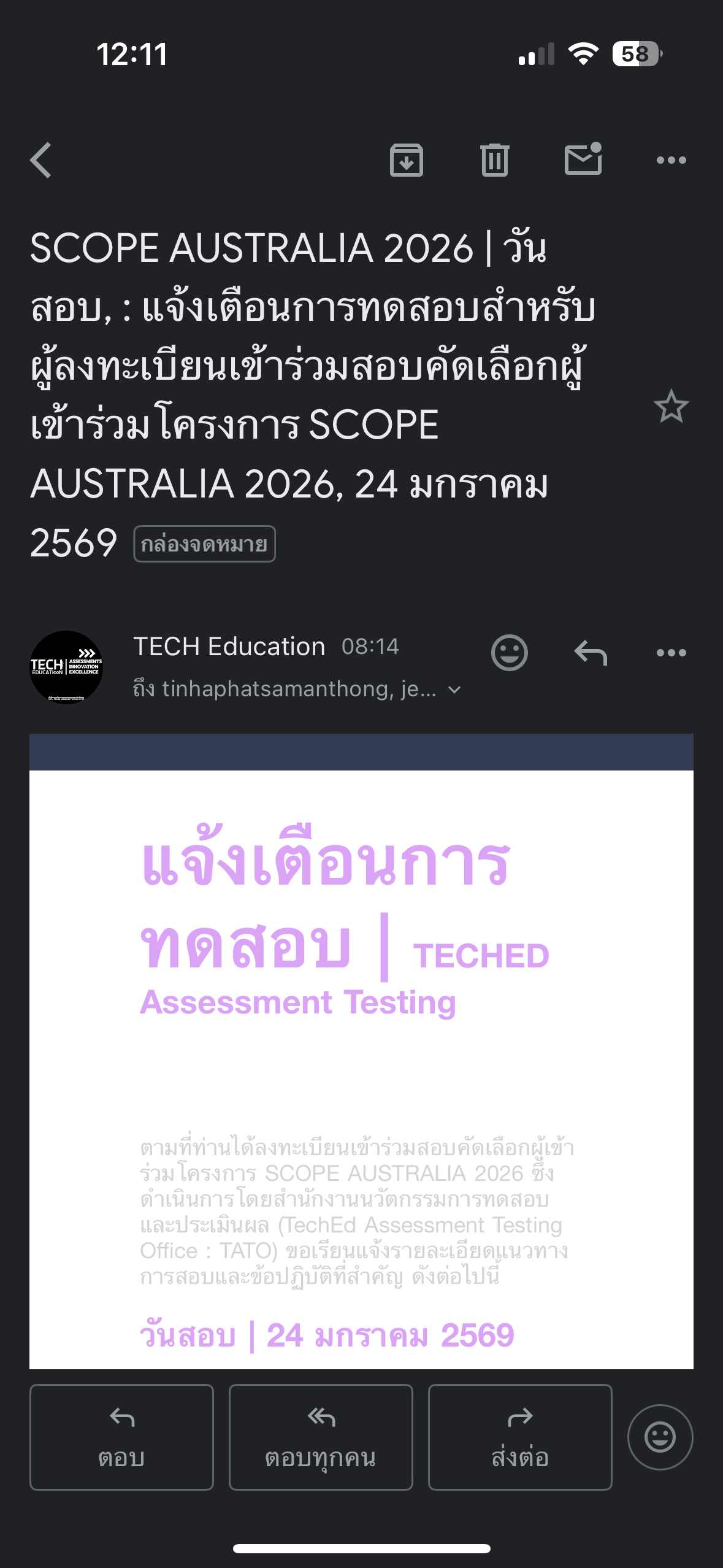Tap the ตอบทุกคน reply-all button
The height and width of the screenshot is (1568, 723).
[321, 1437]
